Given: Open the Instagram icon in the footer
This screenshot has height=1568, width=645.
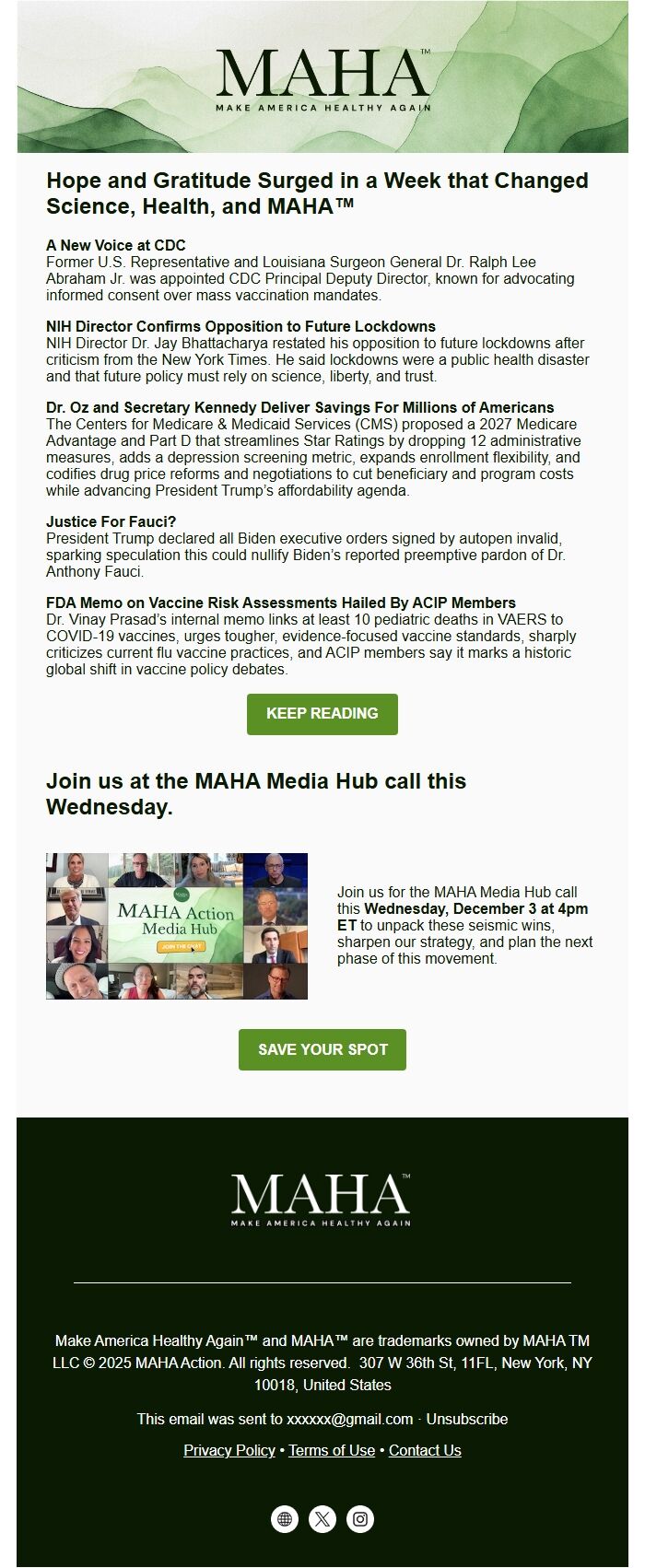Looking at the screenshot, I should (360, 1519).
